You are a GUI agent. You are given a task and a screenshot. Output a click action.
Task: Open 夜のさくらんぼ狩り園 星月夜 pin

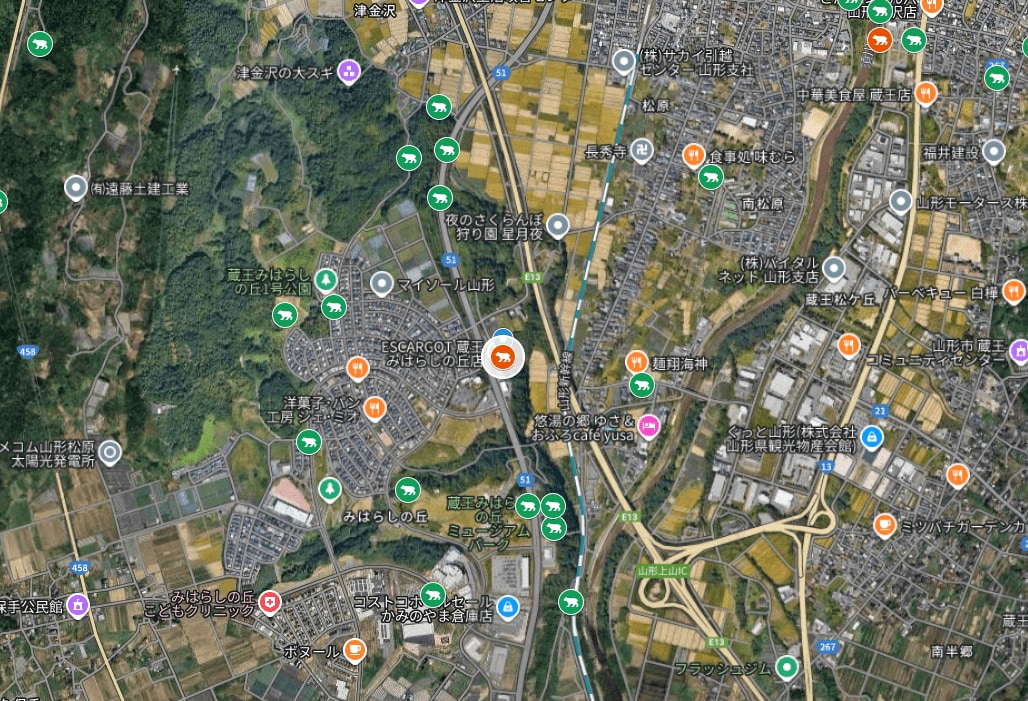559,225
